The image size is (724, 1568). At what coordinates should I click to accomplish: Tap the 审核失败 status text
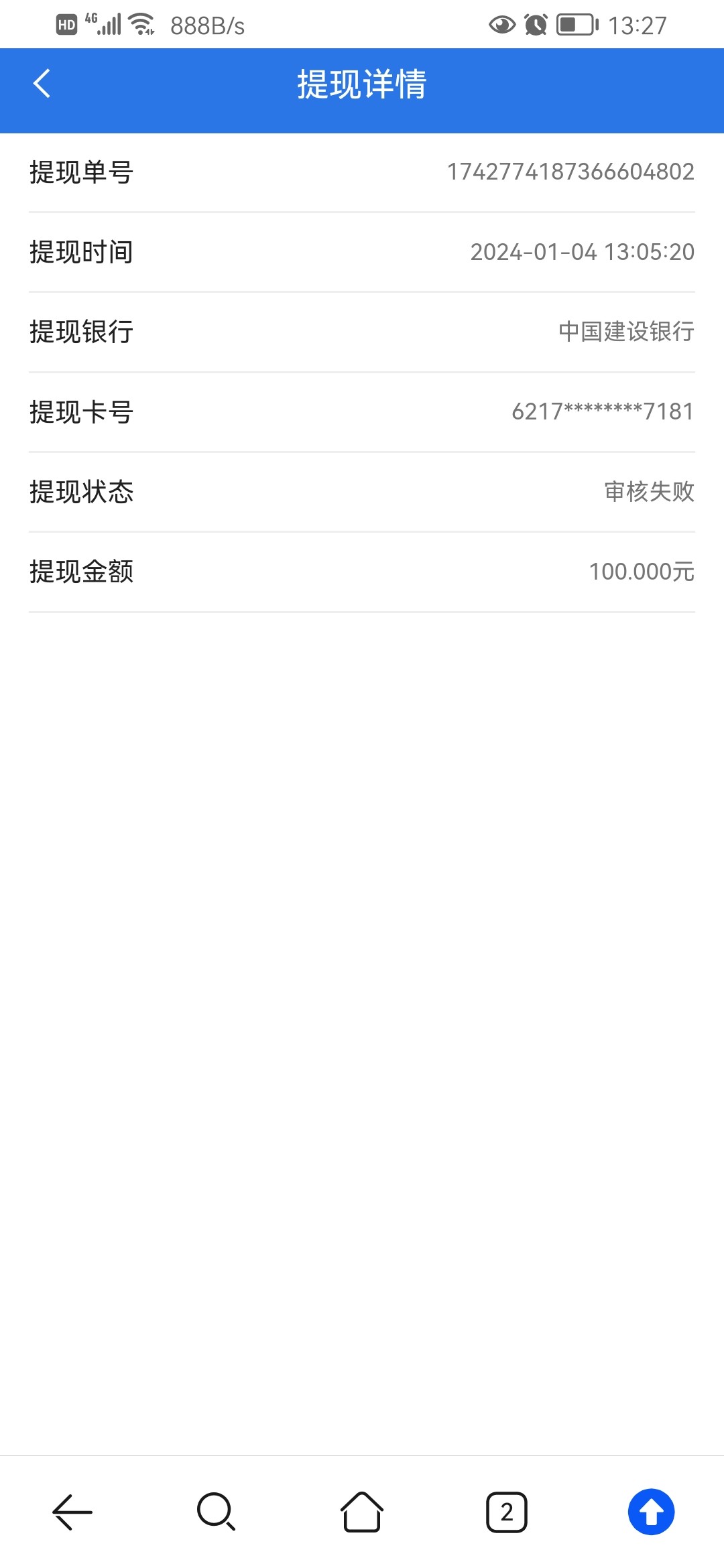648,493
